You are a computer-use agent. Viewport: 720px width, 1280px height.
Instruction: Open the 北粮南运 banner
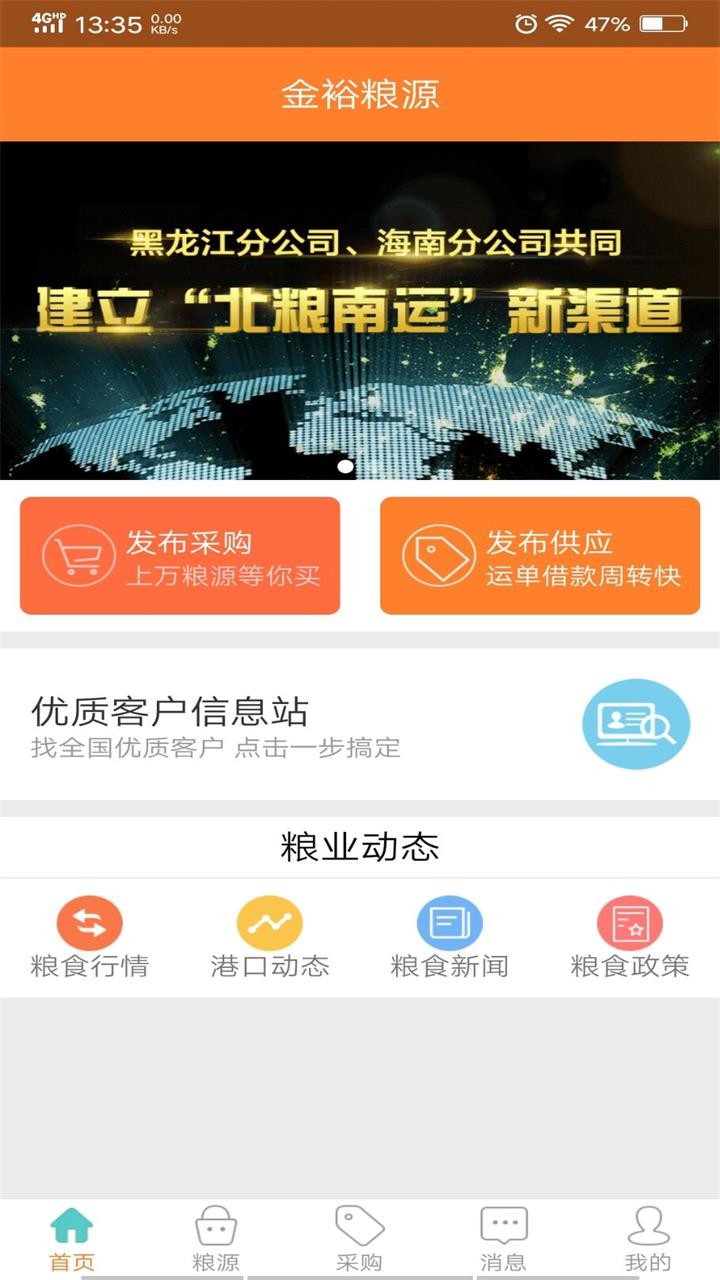pyautogui.click(x=360, y=310)
